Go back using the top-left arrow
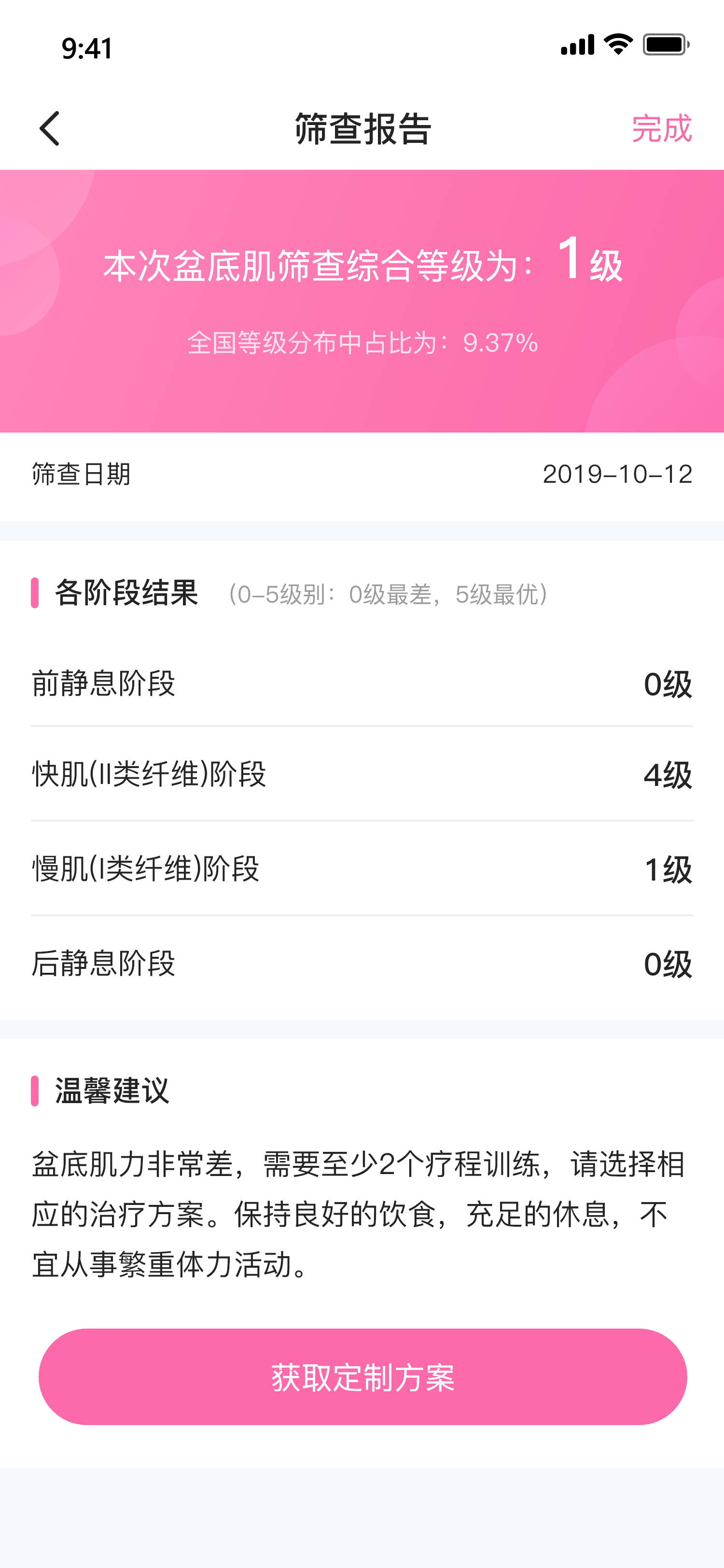724x1568 pixels. point(50,128)
